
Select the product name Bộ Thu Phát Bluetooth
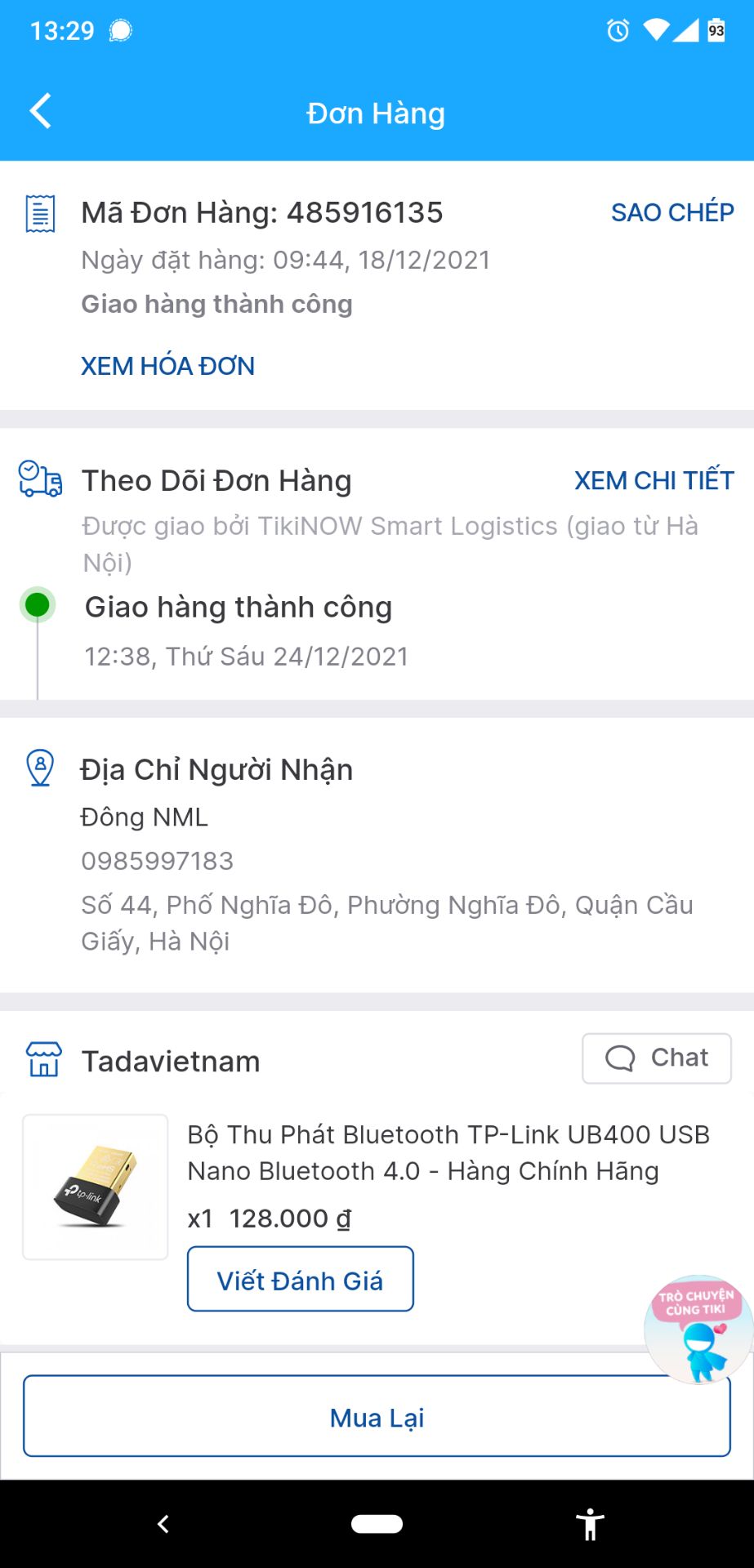448,1151
